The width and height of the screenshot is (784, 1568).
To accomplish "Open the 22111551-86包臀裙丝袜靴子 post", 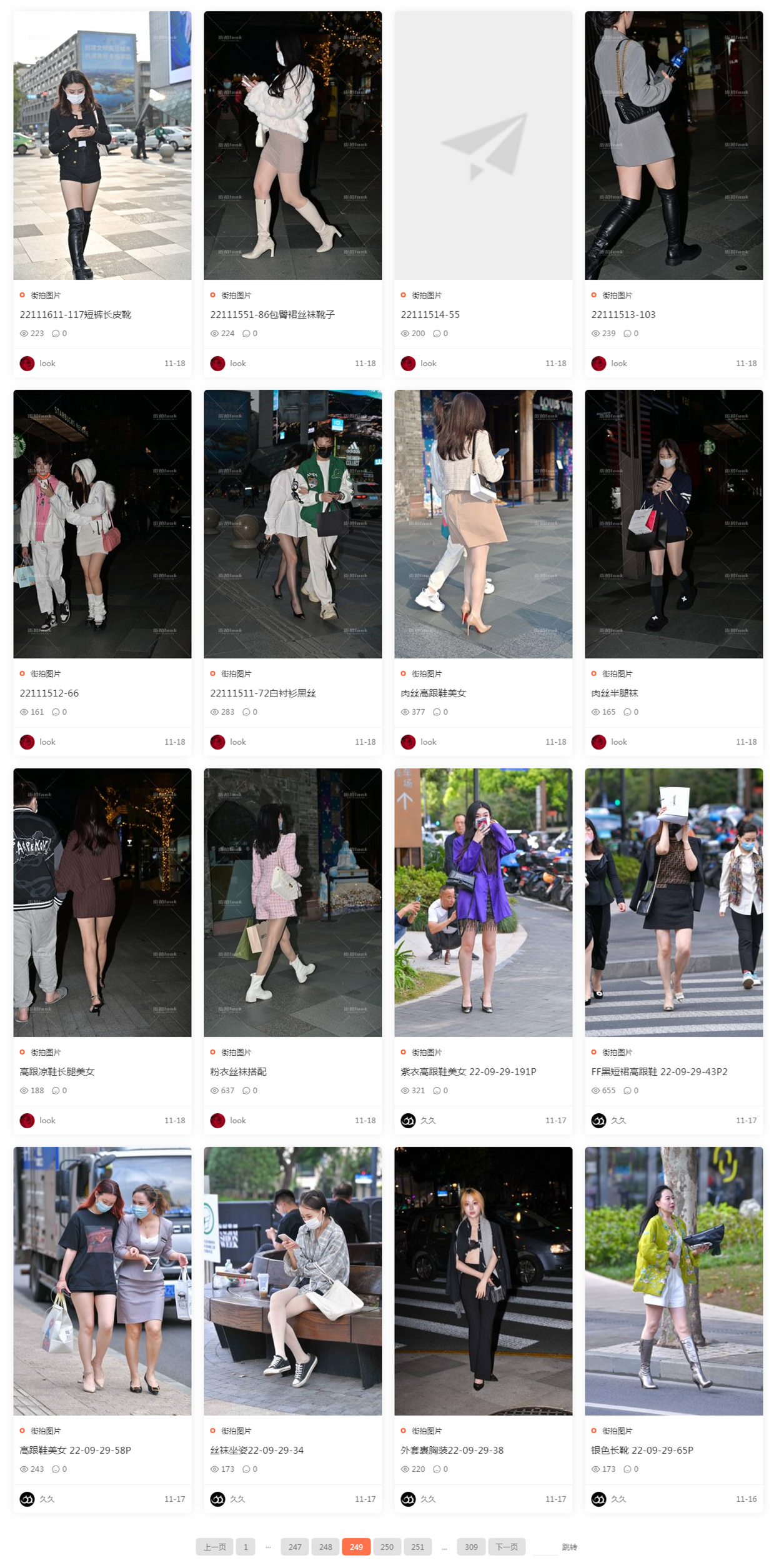I will (x=272, y=314).
